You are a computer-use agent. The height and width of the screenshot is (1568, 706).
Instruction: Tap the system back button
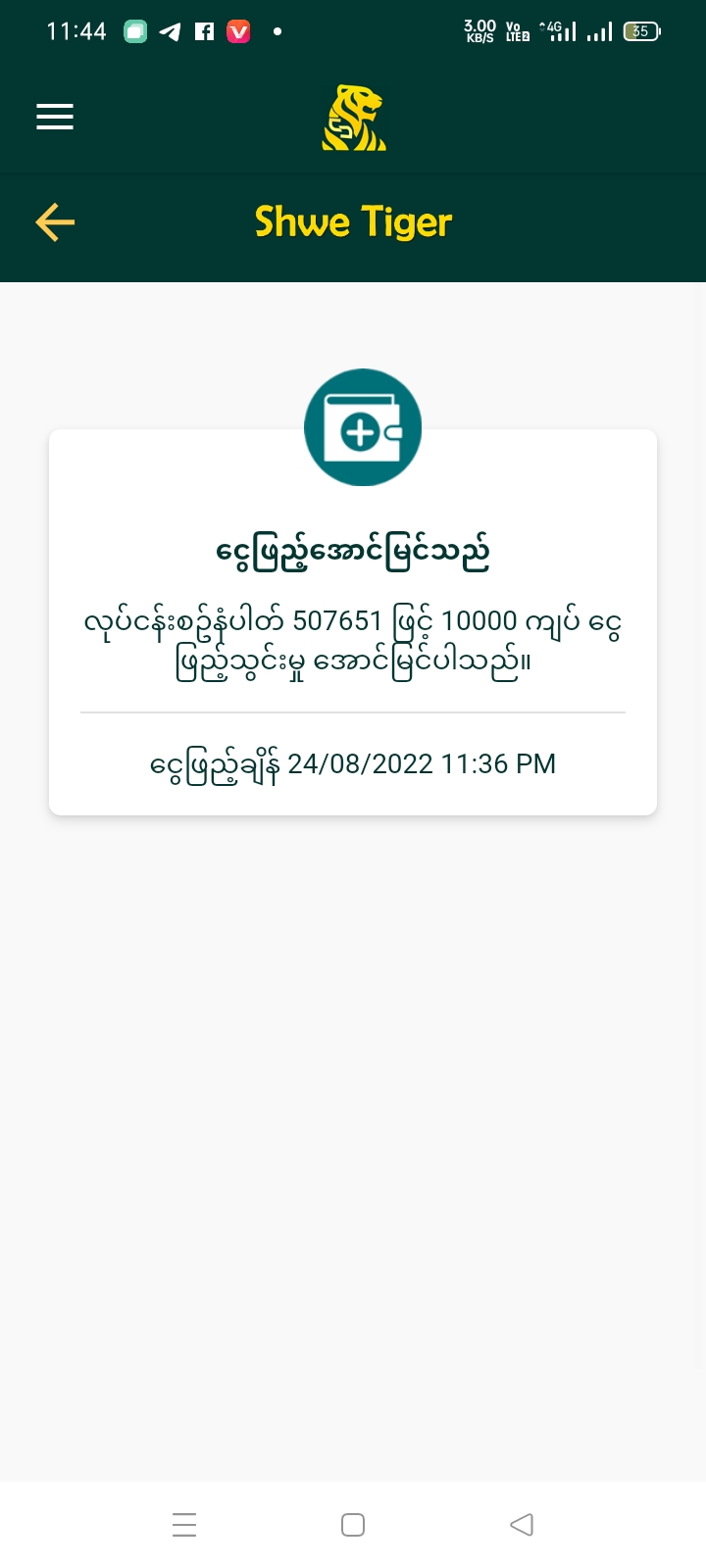522,1524
